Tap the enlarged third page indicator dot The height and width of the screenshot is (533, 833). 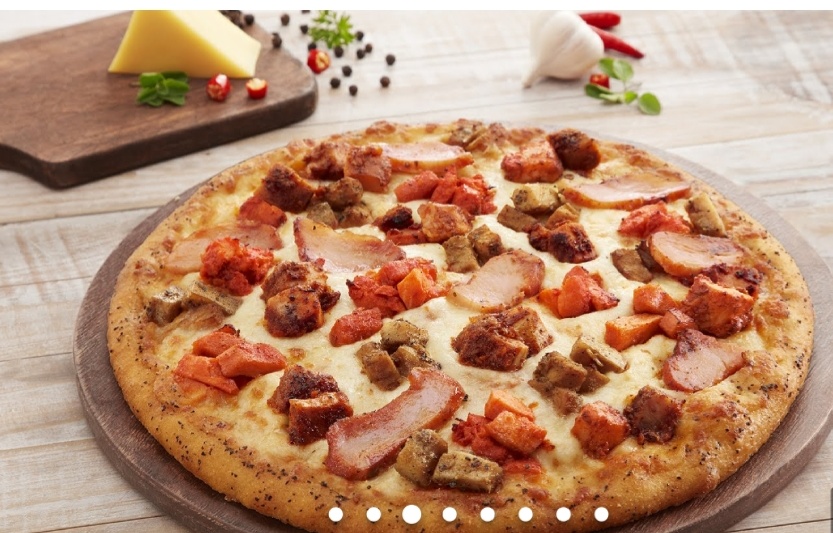click(411, 514)
